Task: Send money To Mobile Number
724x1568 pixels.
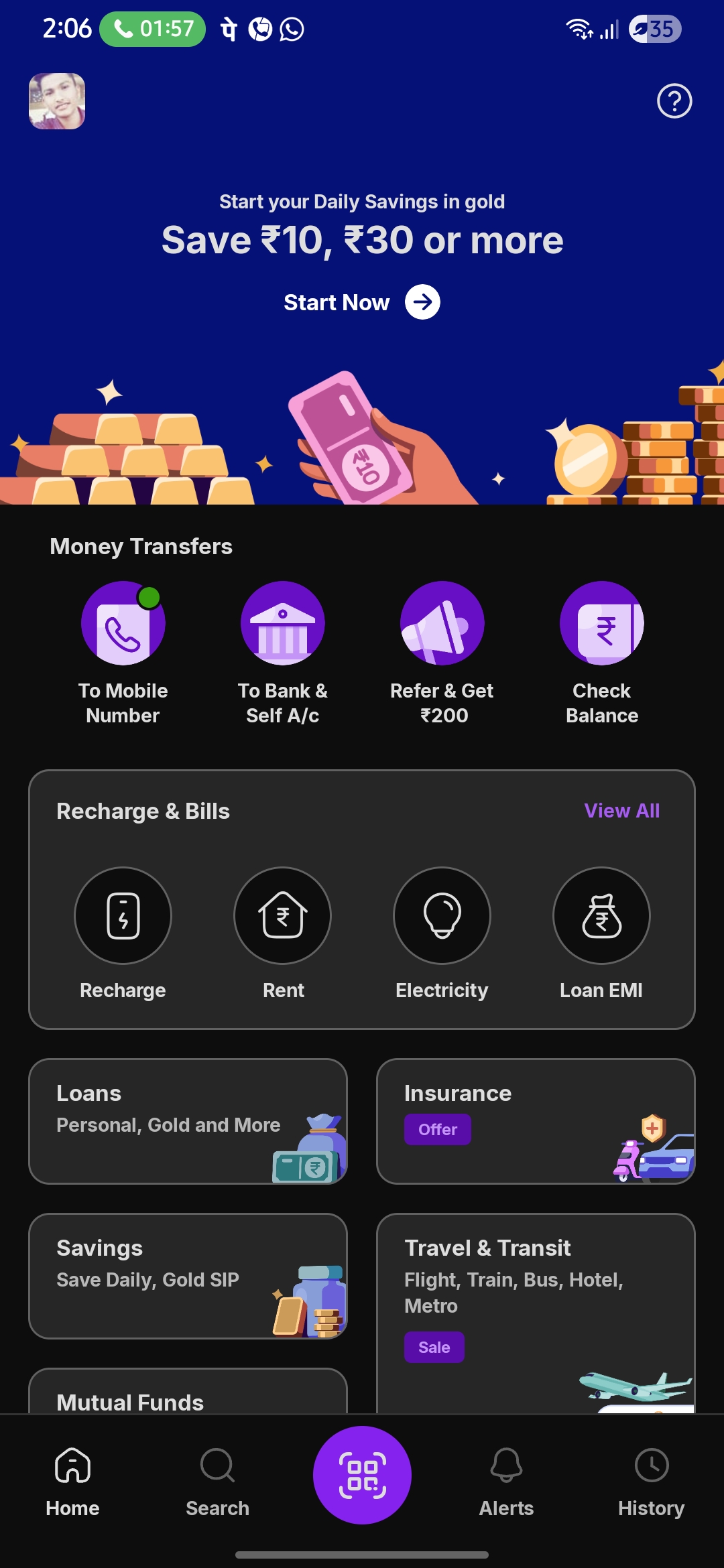Action: pyautogui.click(x=123, y=624)
